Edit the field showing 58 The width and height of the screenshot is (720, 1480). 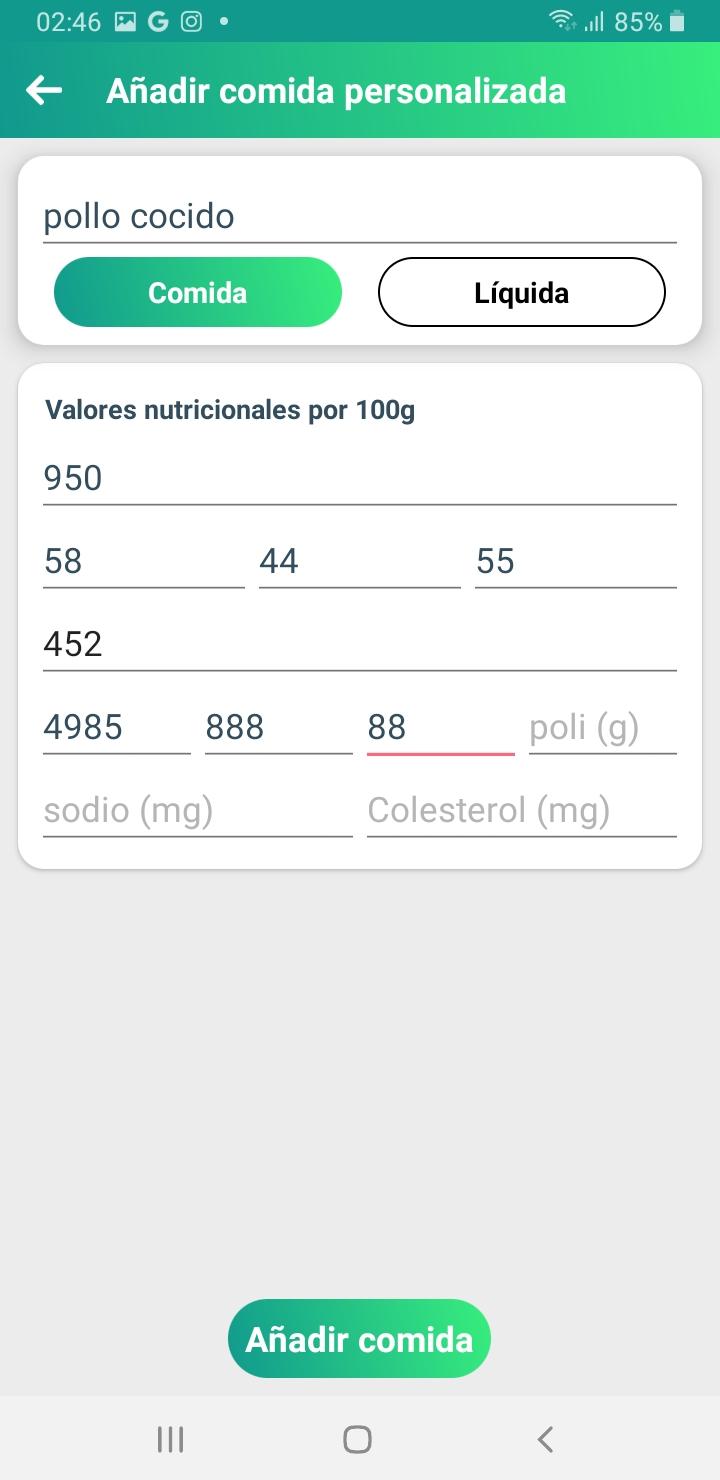(144, 562)
